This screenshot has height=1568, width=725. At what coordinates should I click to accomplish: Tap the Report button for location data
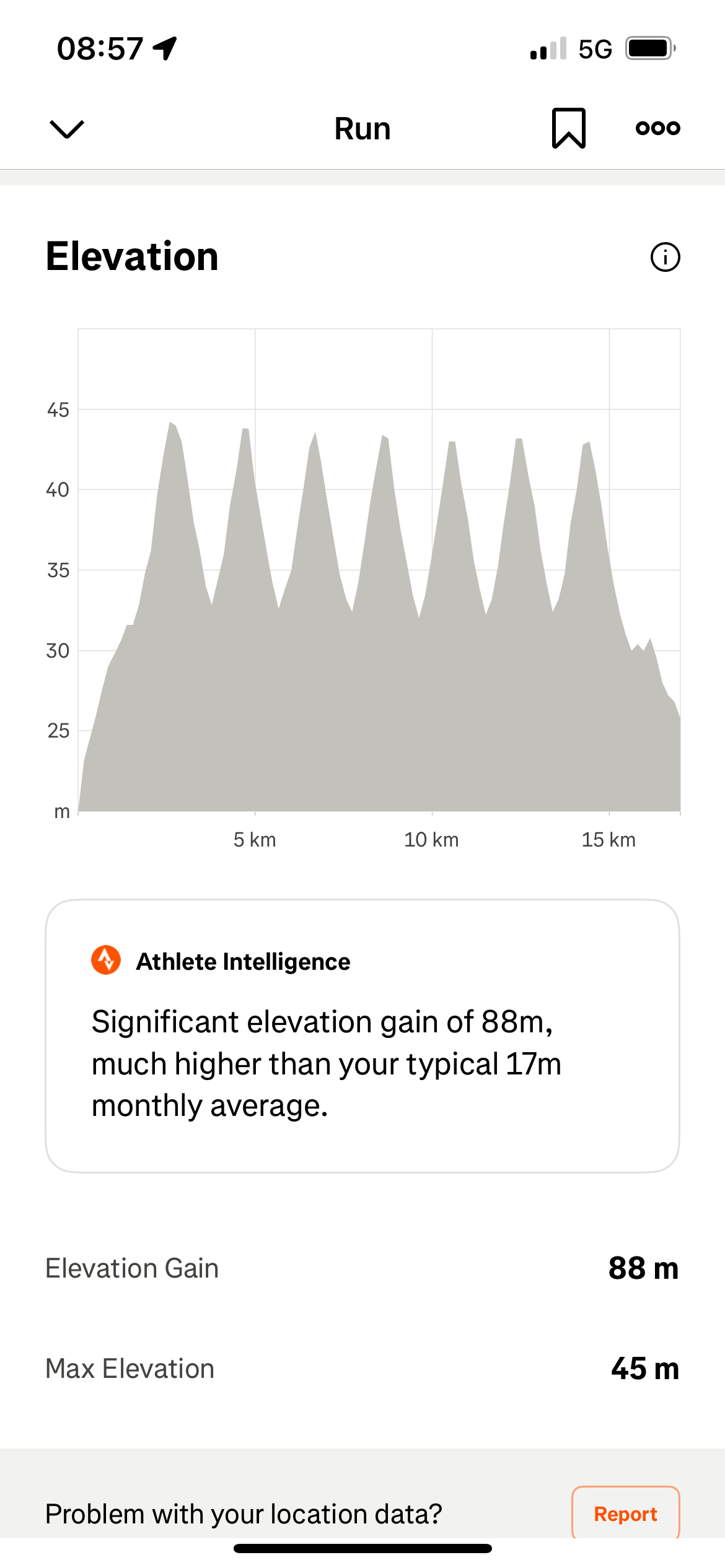(x=625, y=1514)
